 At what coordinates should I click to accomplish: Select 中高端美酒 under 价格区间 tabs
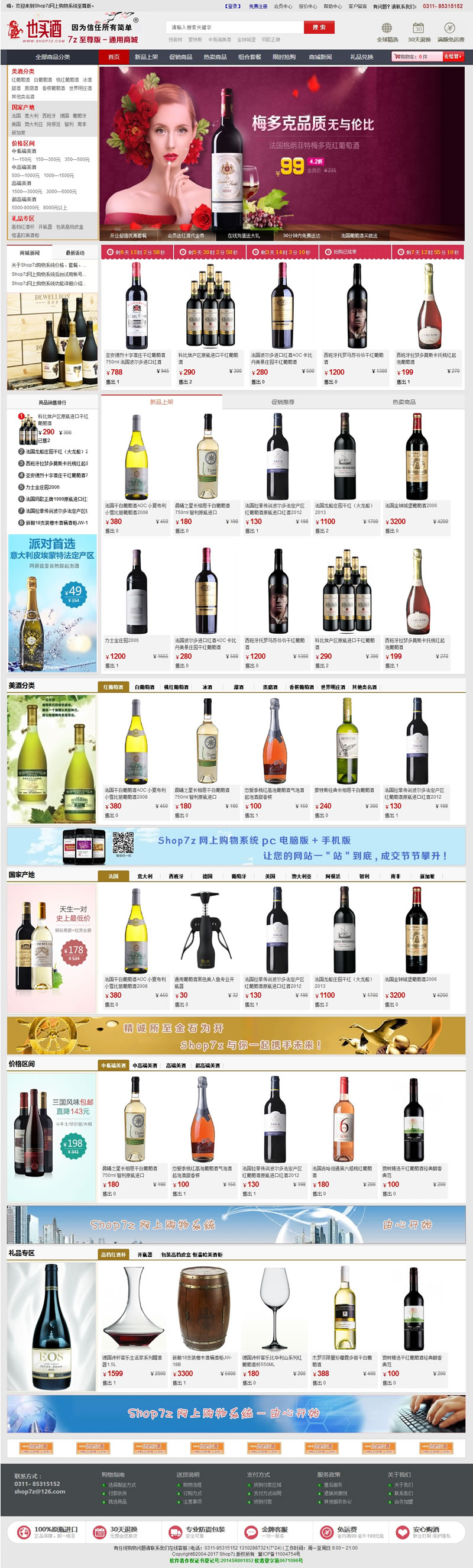click(145, 1066)
